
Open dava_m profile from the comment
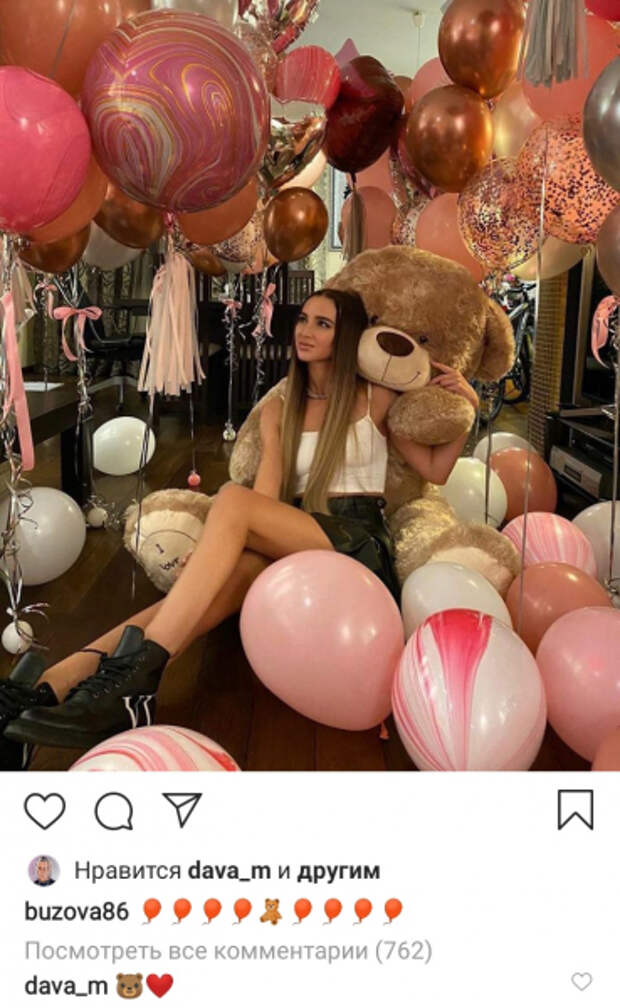(66, 985)
